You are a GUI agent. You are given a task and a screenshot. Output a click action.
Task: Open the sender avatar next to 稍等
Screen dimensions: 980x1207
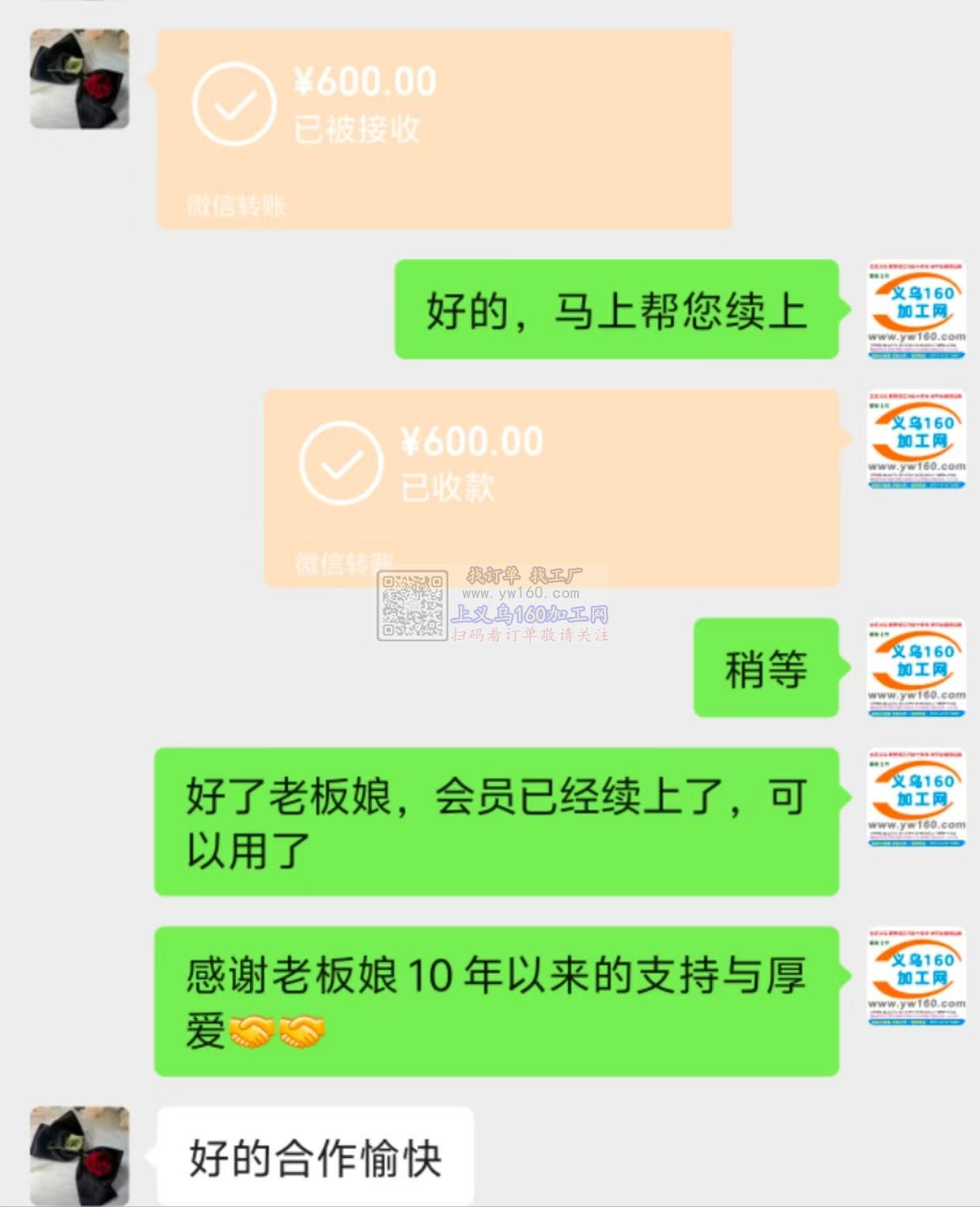(x=916, y=668)
